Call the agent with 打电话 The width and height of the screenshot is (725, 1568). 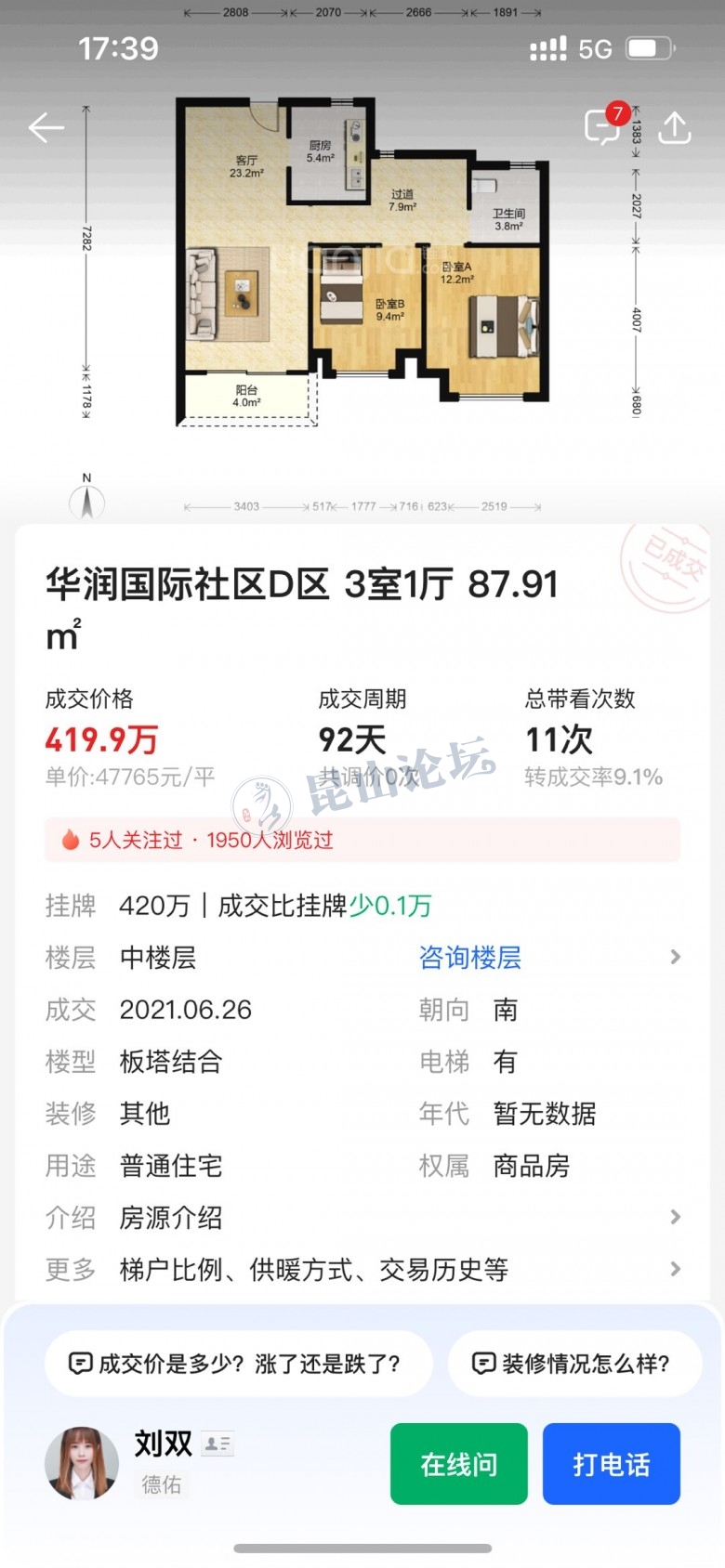point(612,1464)
